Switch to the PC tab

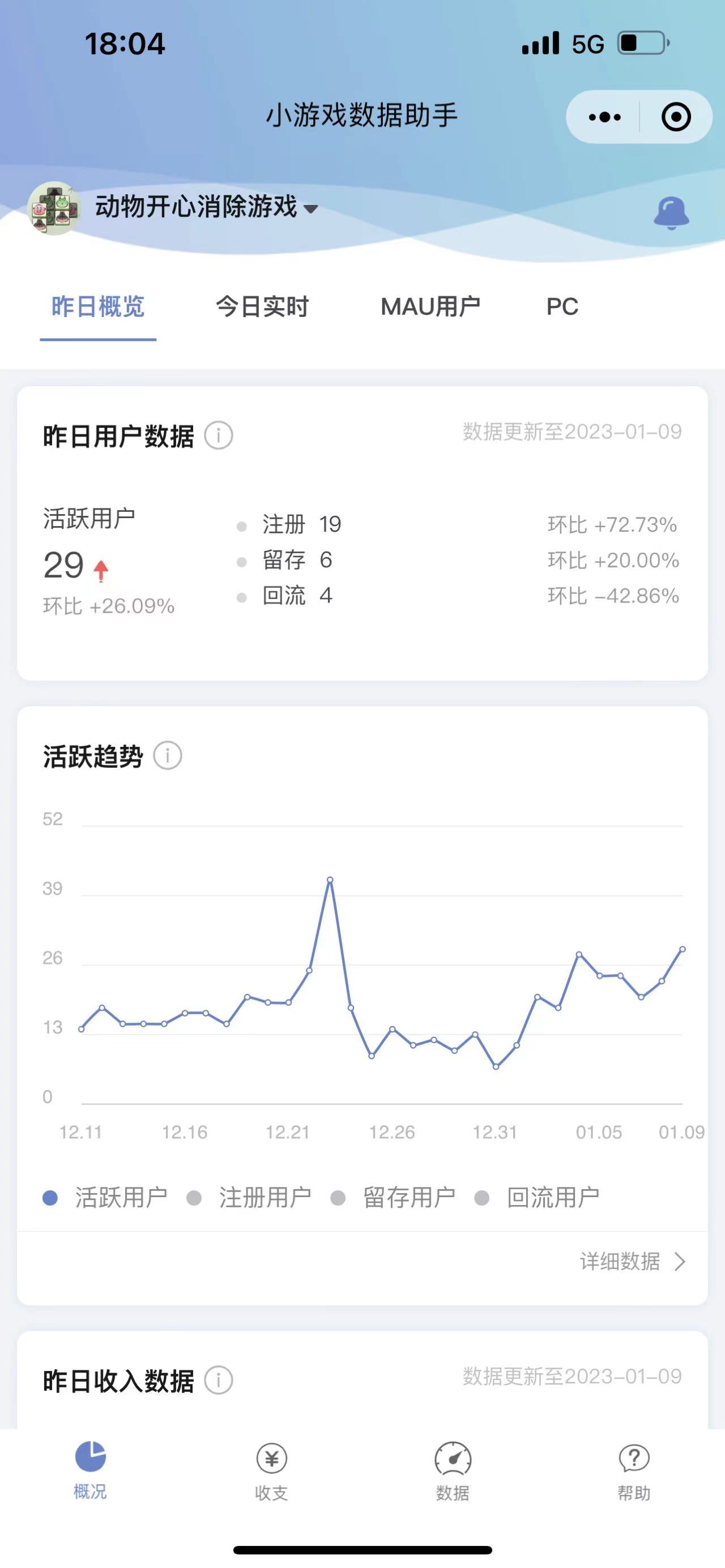(x=562, y=307)
